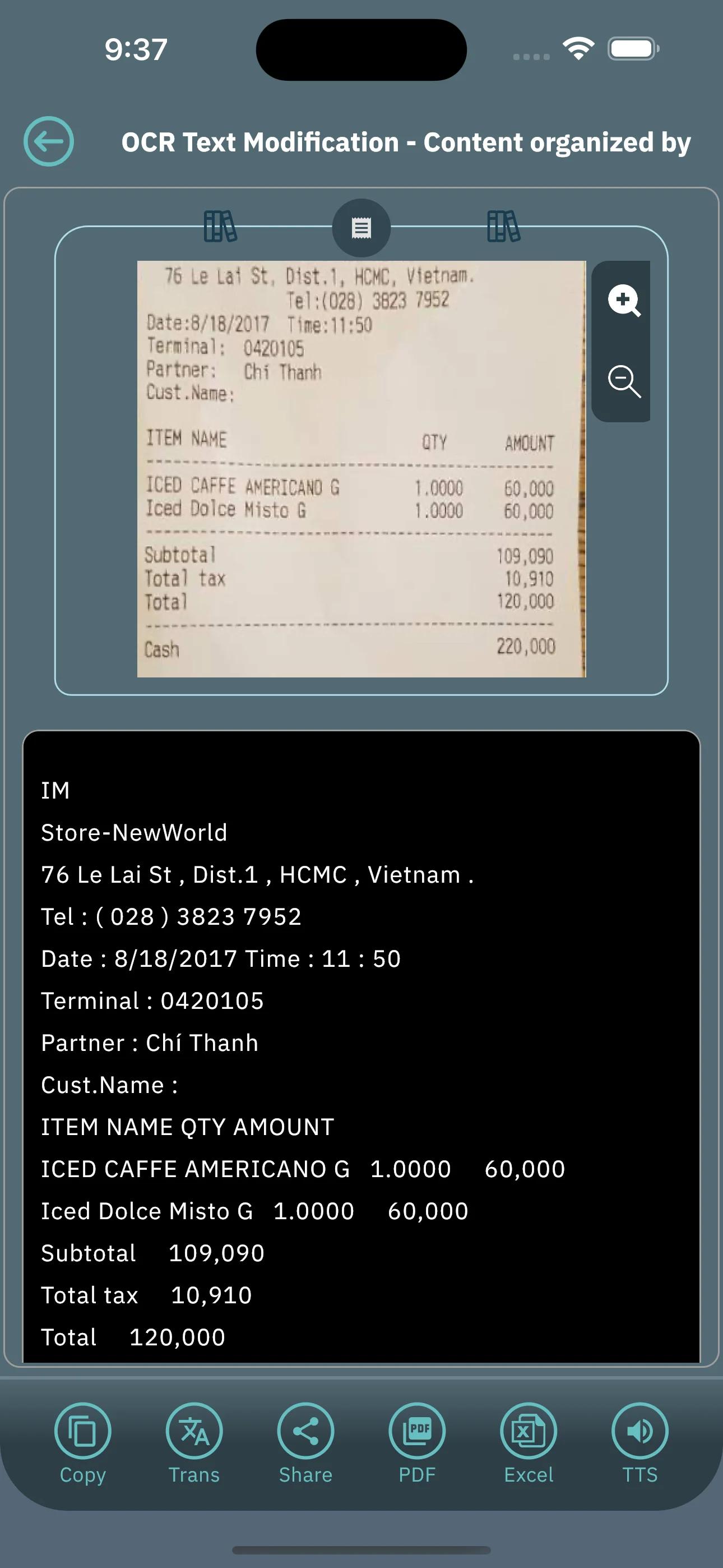Image resolution: width=723 pixels, height=1568 pixels.
Task: Tap the 'ICED CAFFE AMERICANO G' line
Action: pyautogui.click(x=194, y=1168)
